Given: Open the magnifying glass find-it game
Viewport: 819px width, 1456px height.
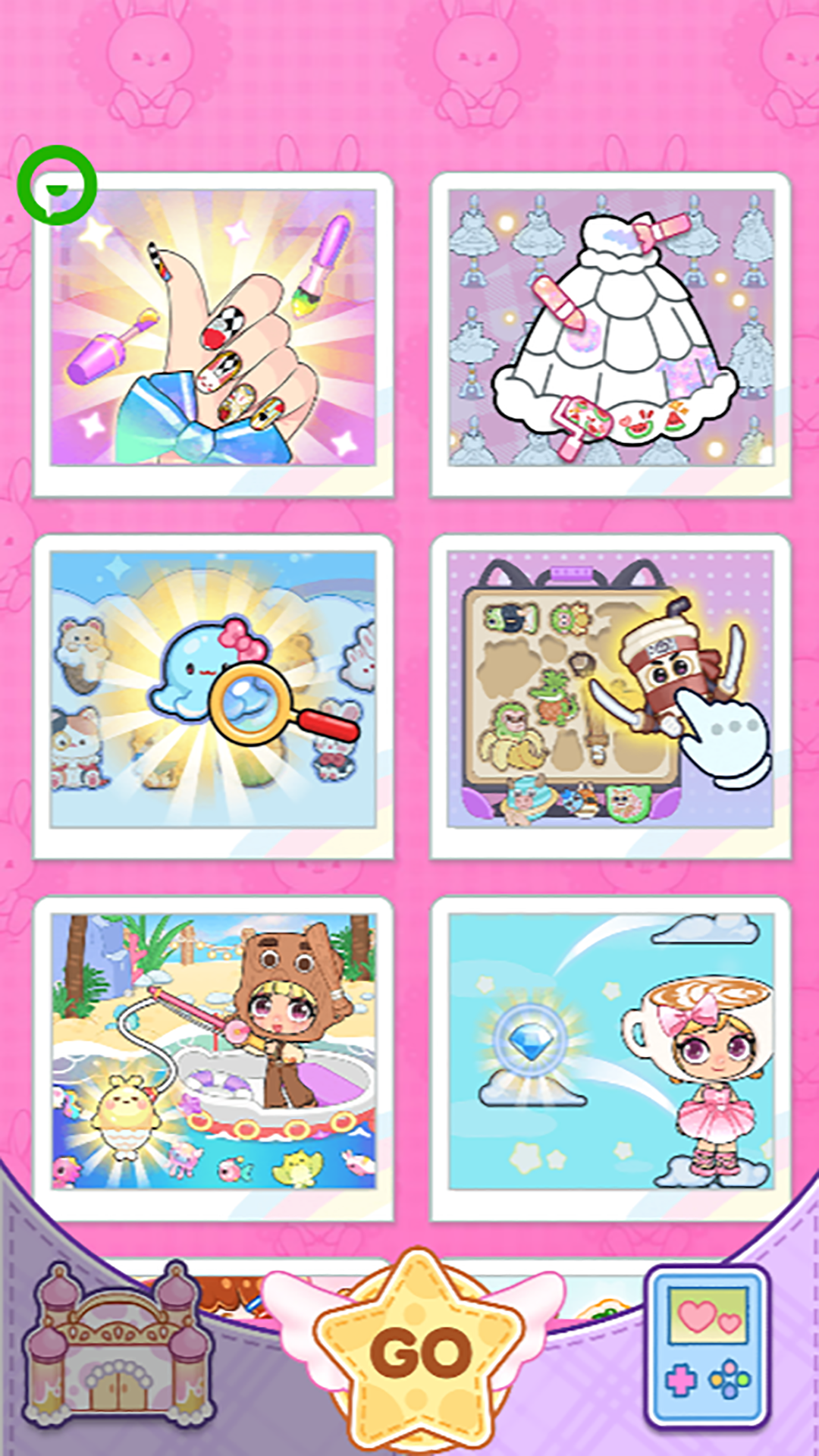Looking at the screenshot, I should click(x=213, y=697).
